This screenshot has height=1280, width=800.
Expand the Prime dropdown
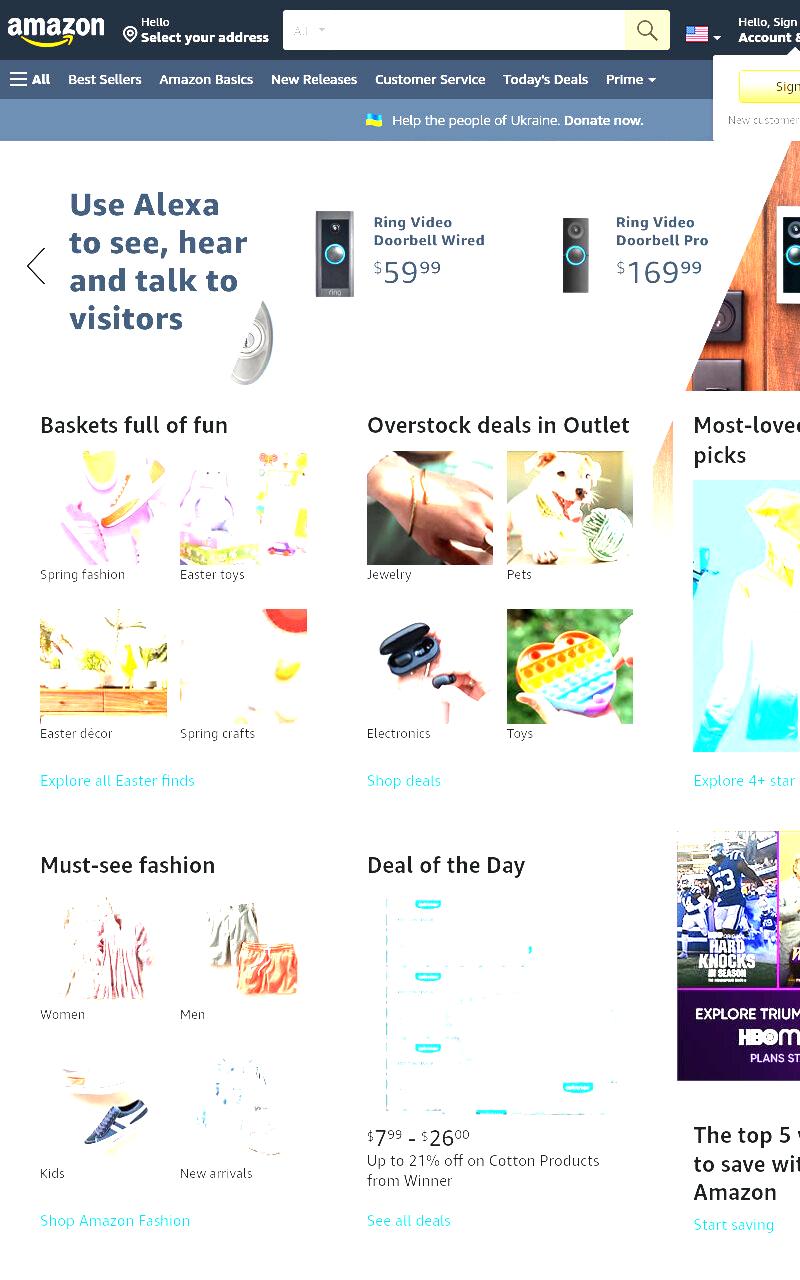click(x=631, y=79)
